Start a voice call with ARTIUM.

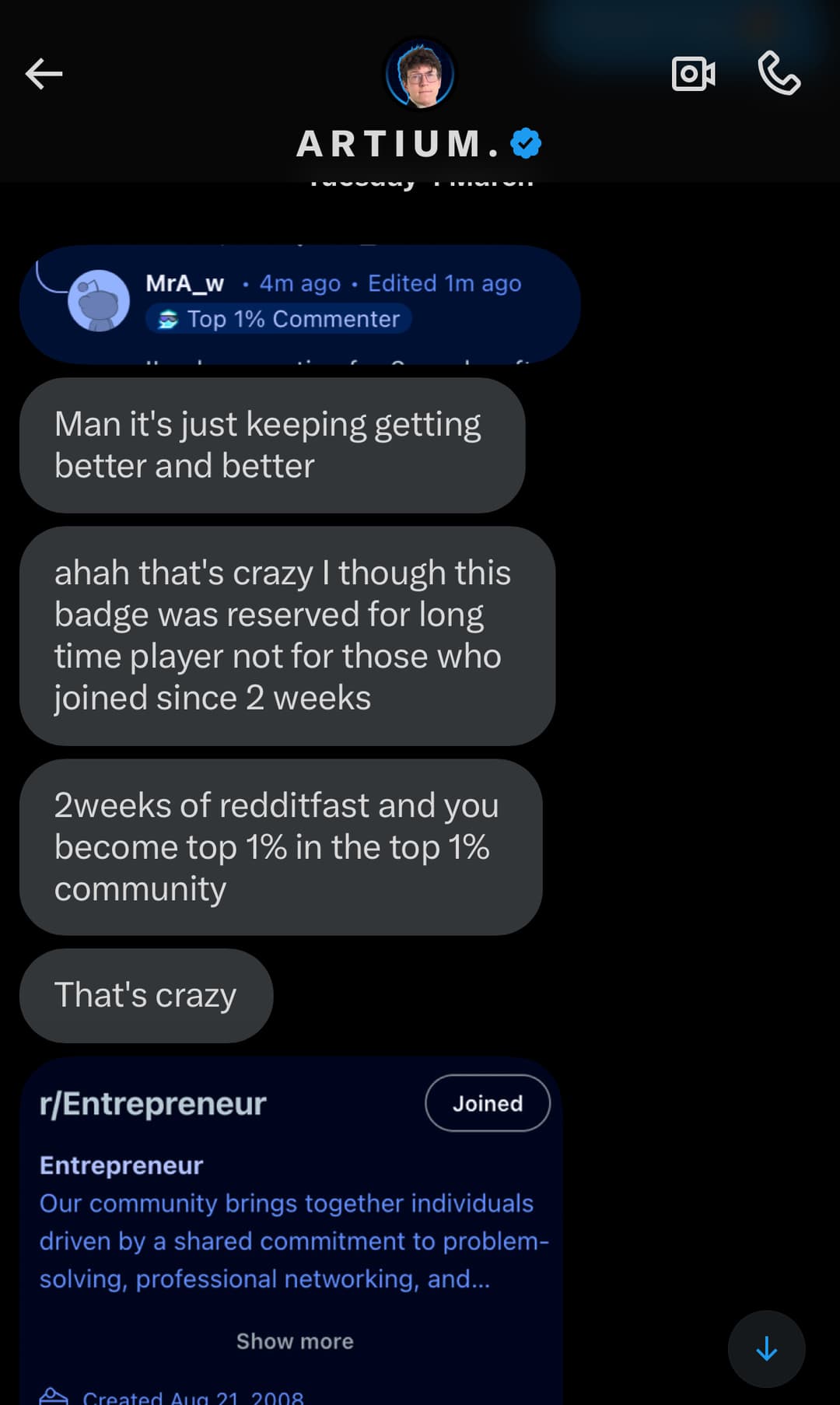pos(780,74)
